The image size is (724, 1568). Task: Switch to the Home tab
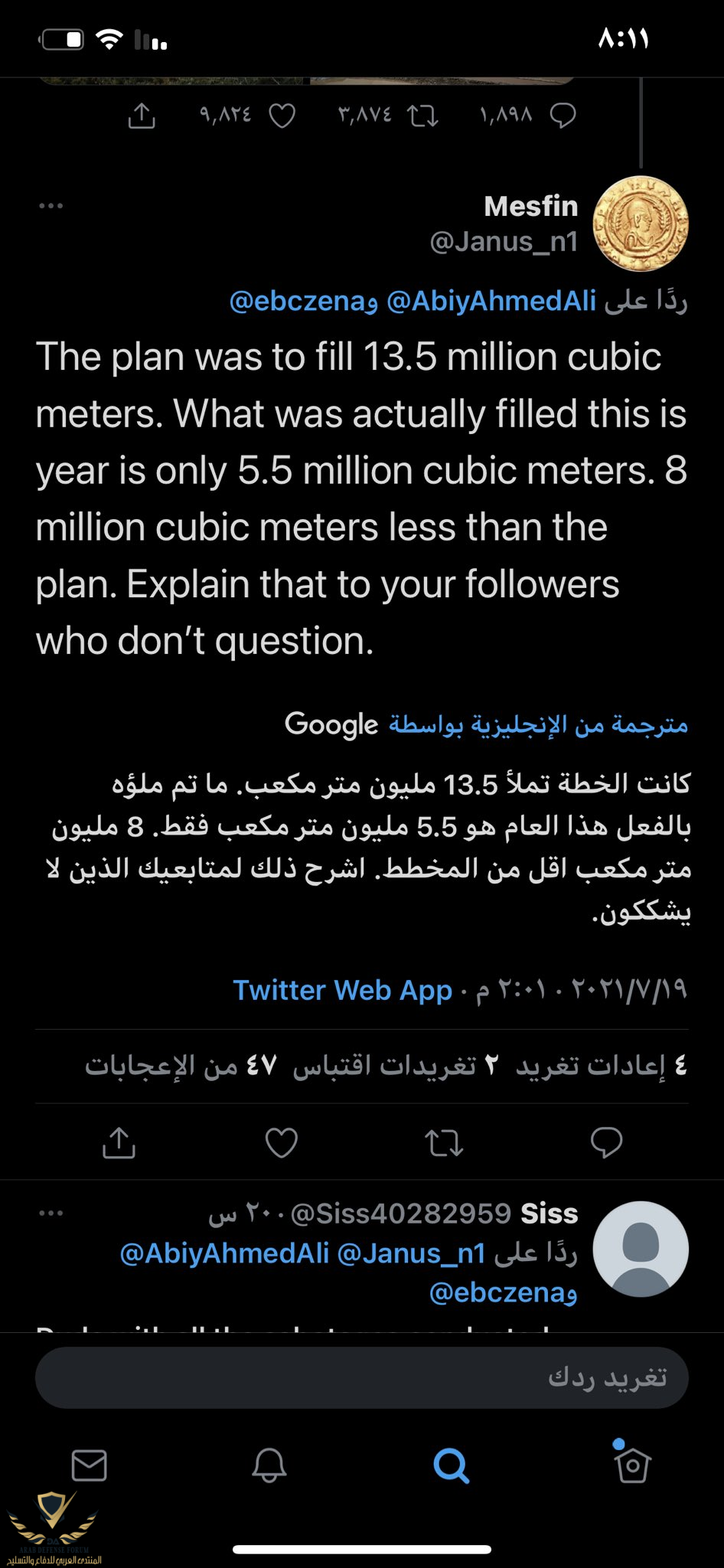tap(632, 1465)
